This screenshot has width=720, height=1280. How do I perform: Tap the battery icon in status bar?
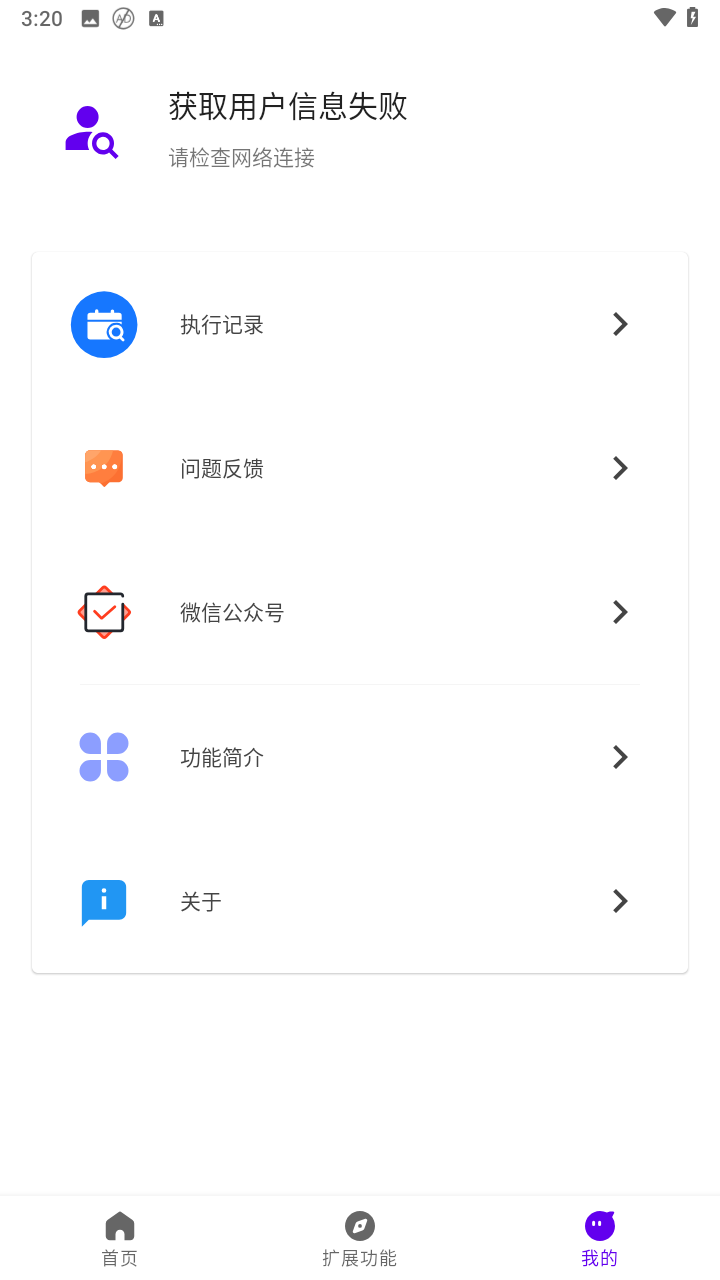coord(695,17)
